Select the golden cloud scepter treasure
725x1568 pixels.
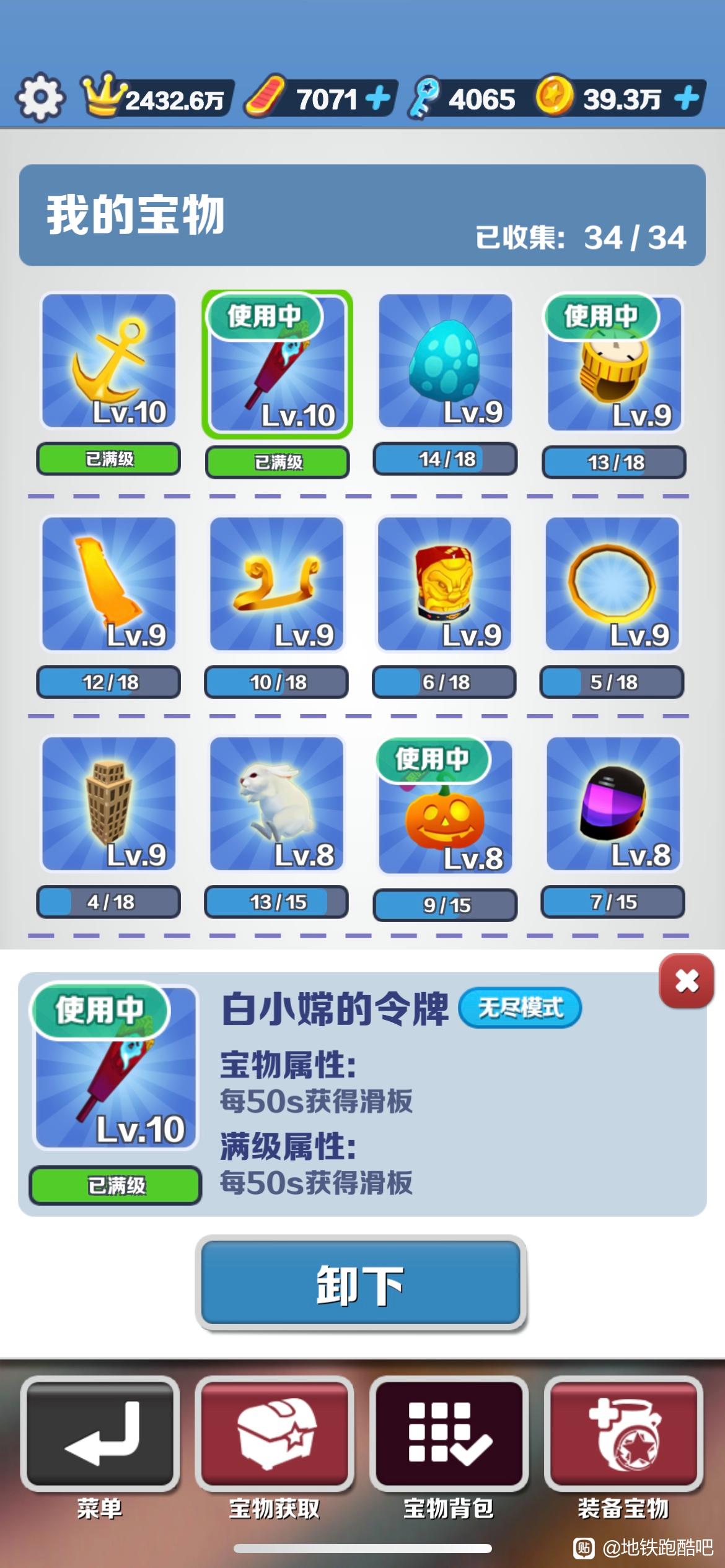click(x=277, y=583)
